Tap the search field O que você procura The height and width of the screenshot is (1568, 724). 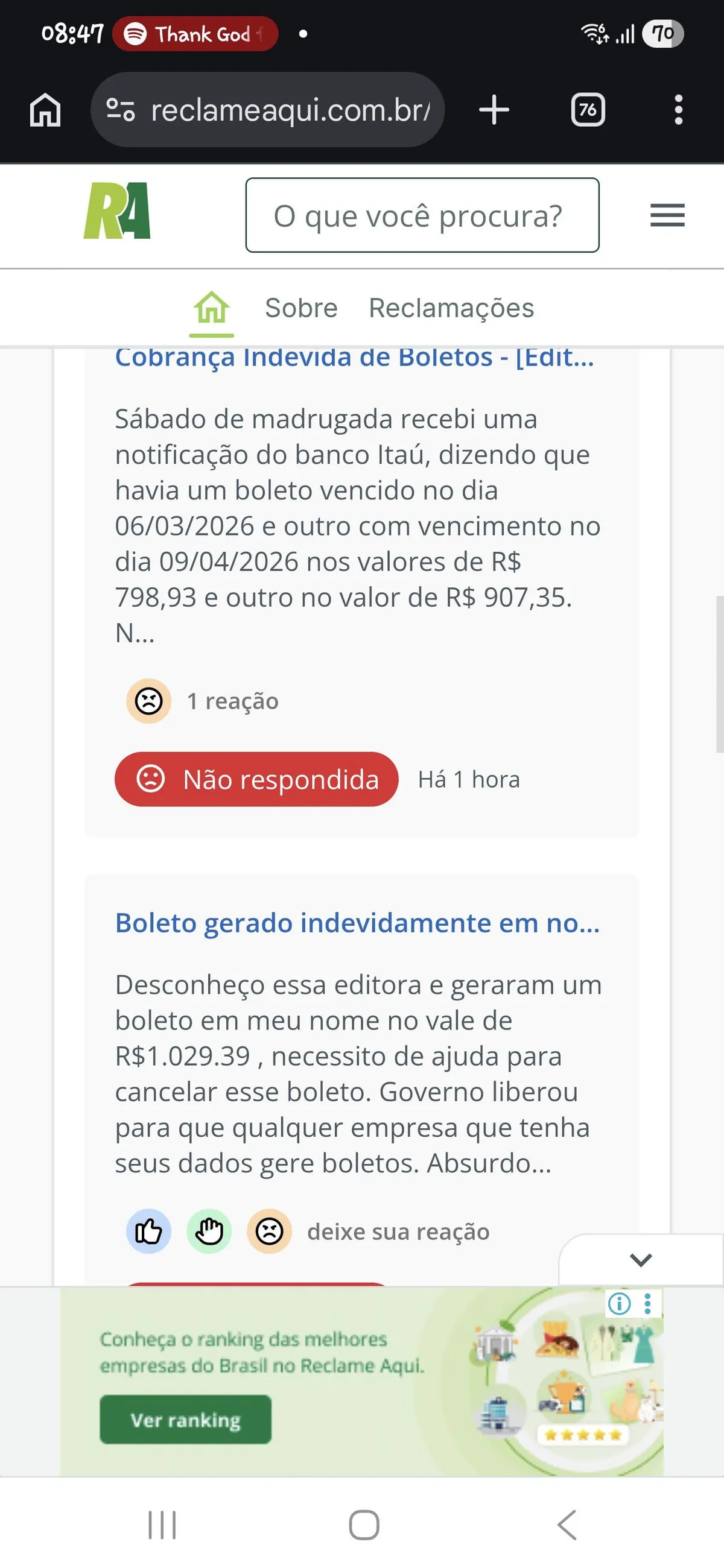pyautogui.click(x=422, y=214)
